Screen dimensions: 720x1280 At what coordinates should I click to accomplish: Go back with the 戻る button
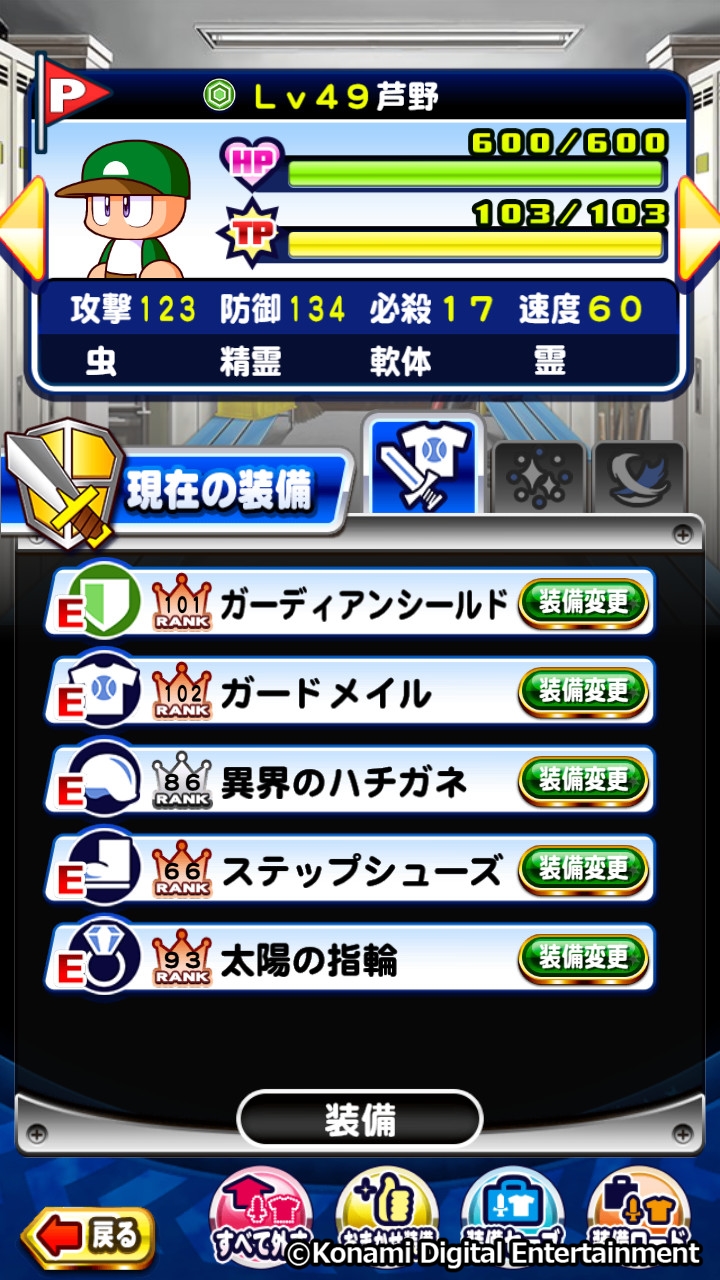pos(90,1237)
